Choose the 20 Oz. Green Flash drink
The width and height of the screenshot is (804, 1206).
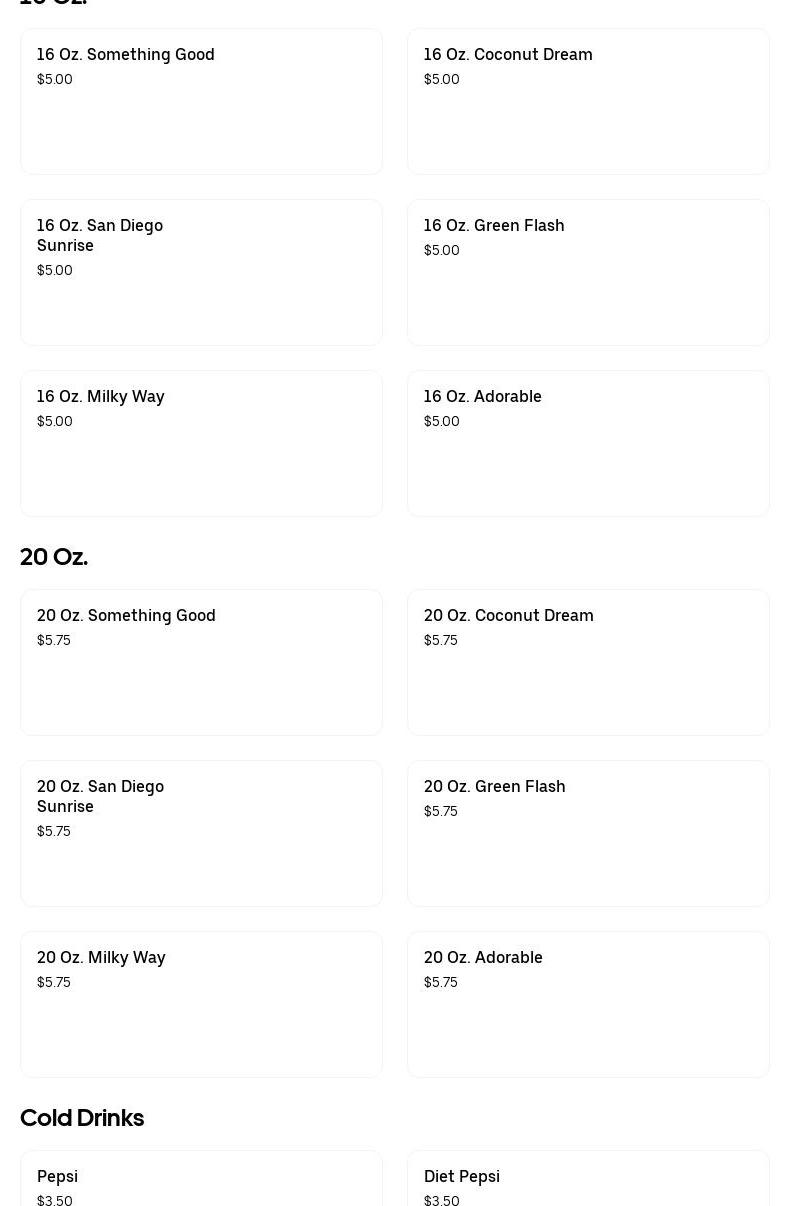coord(588,833)
